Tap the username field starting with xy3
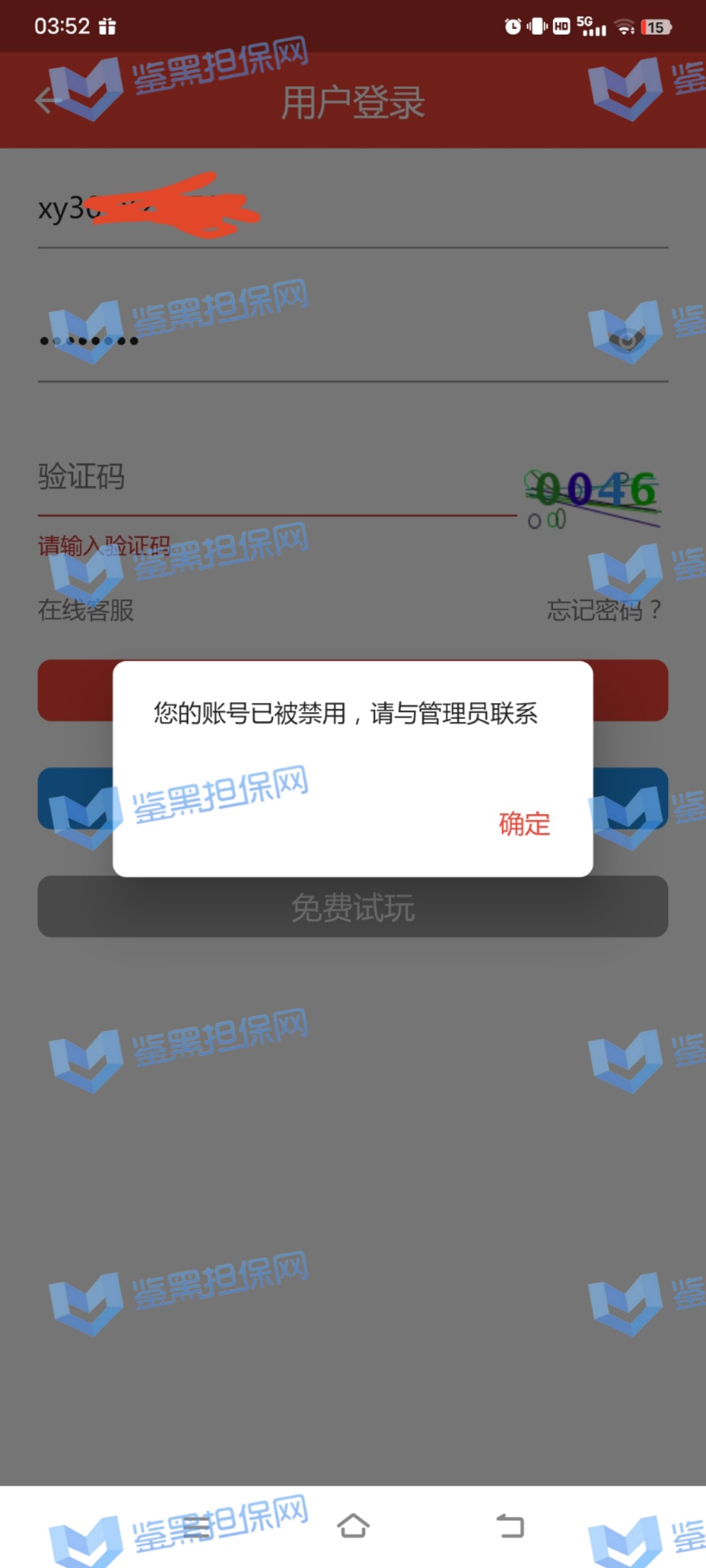Image resolution: width=706 pixels, height=1568 pixels. (353, 210)
